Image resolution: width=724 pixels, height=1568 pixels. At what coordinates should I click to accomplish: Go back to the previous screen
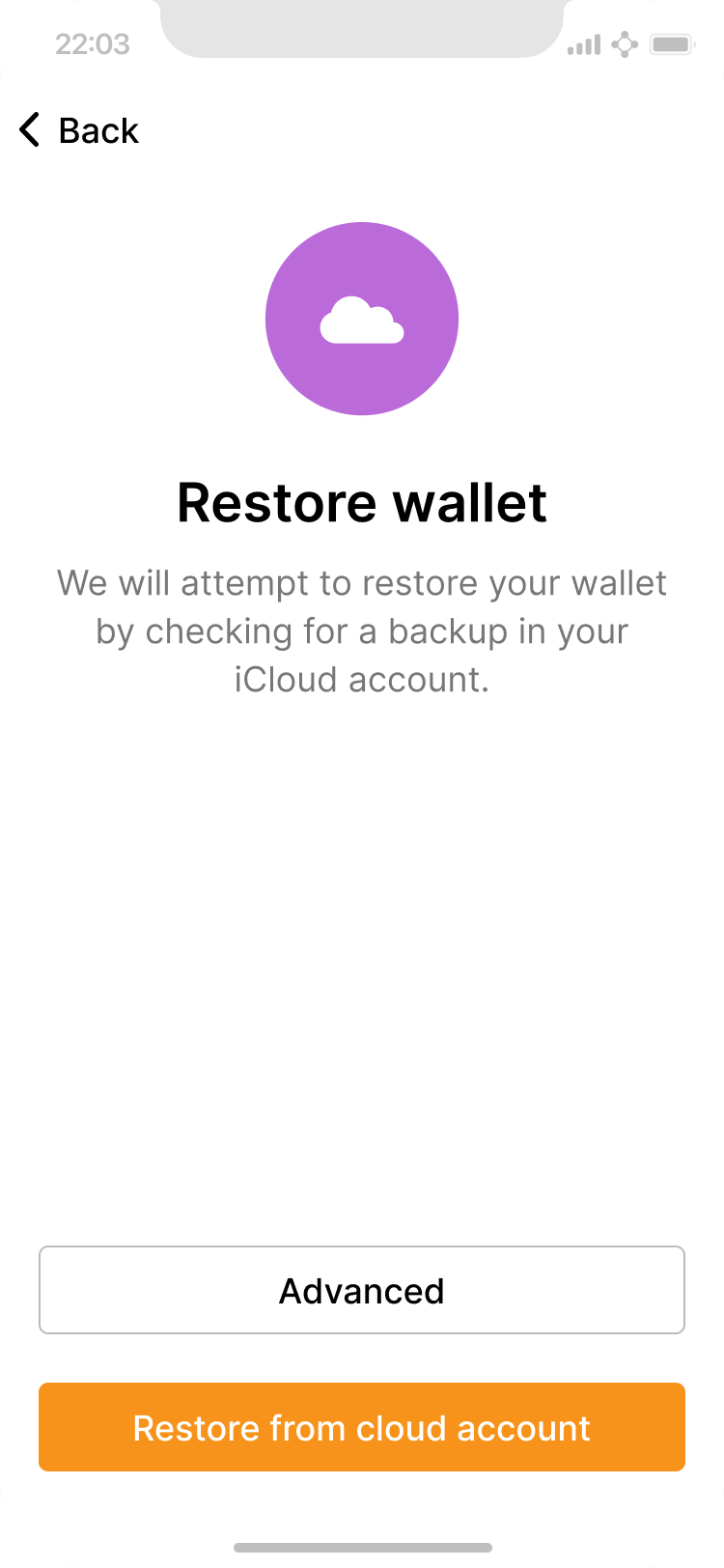pos(79,130)
